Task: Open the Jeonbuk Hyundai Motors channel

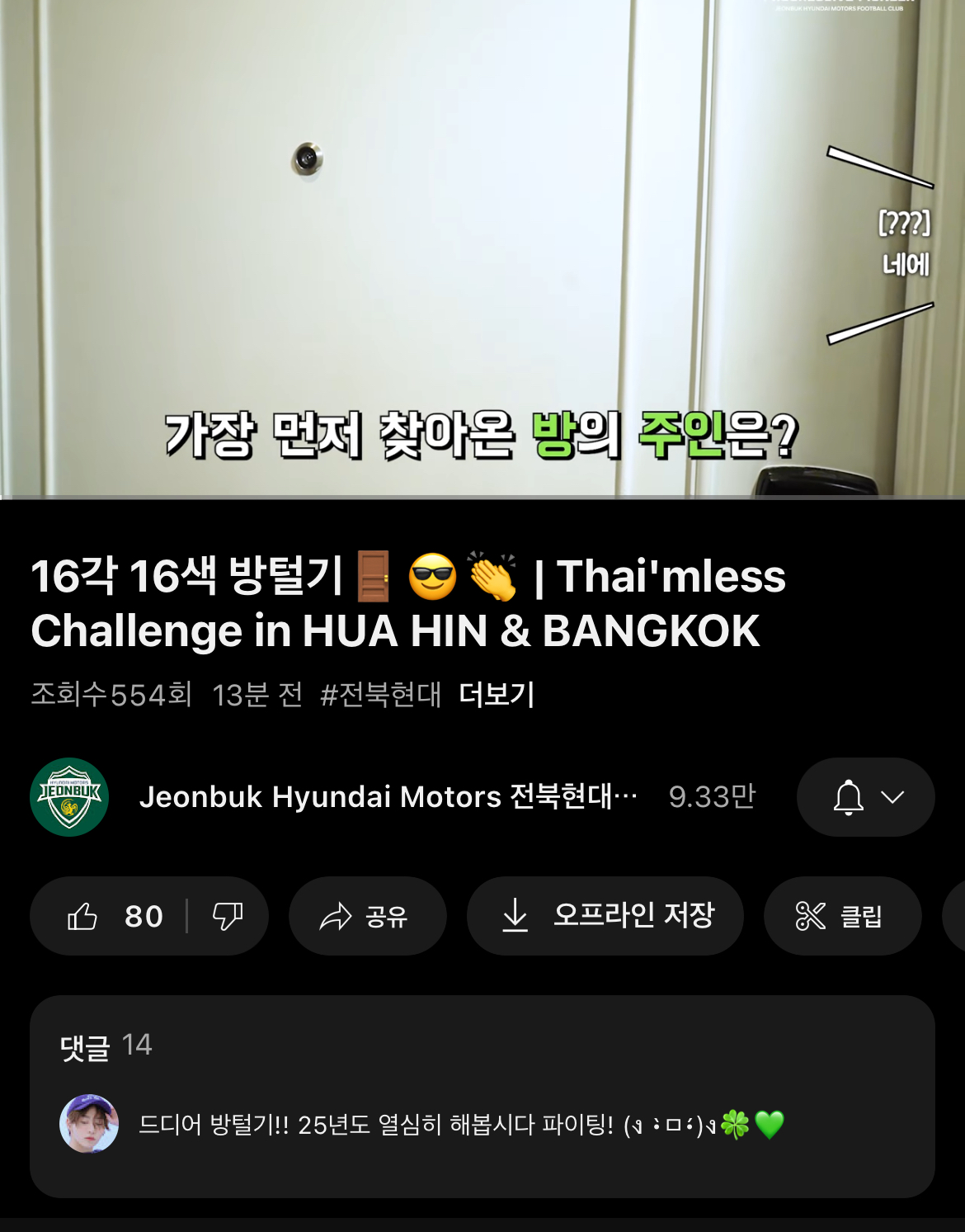Action: pos(388,797)
